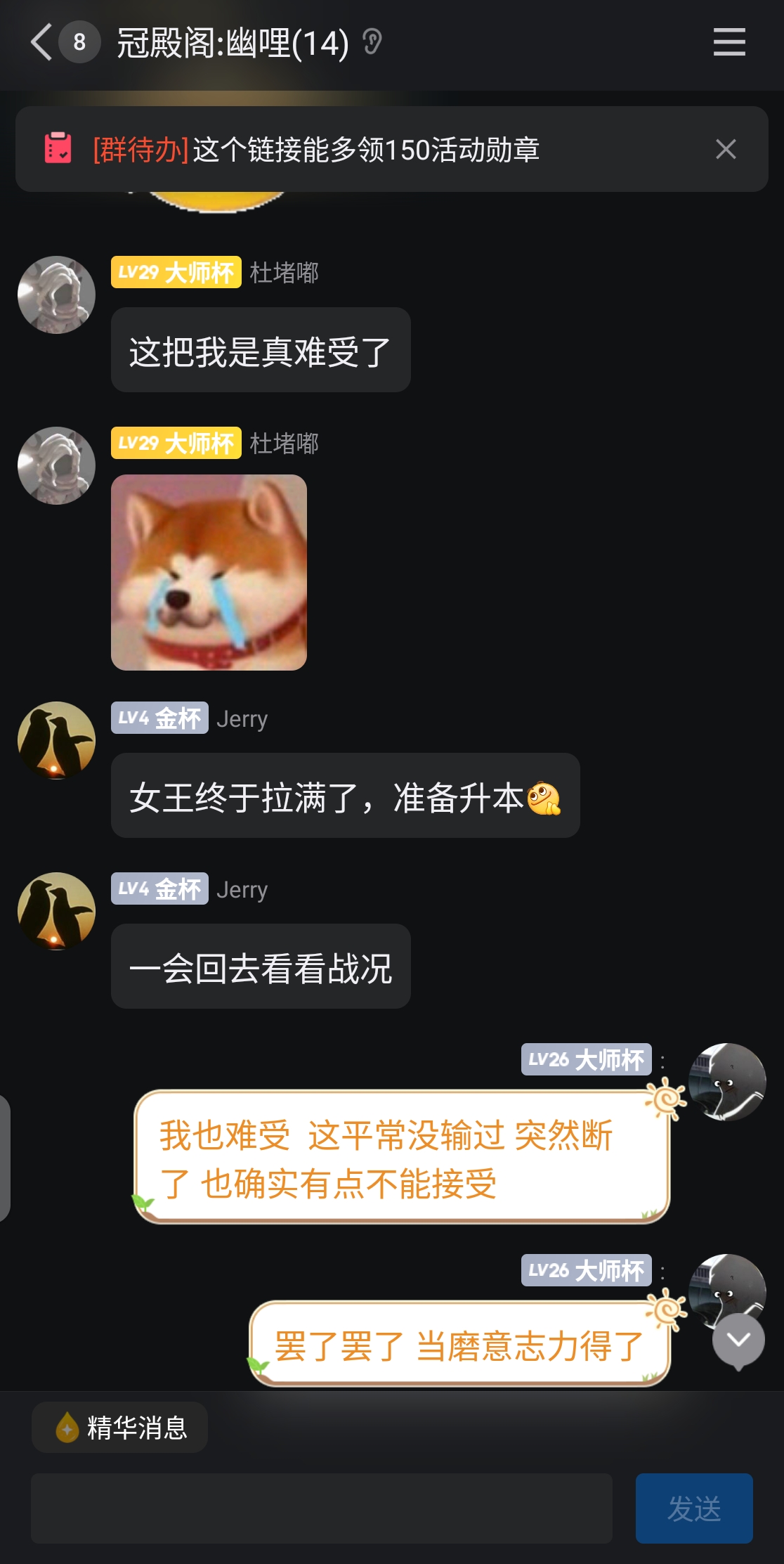Open 精华消息 highlights
This screenshot has width=784, height=1564.
pos(120,1428)
